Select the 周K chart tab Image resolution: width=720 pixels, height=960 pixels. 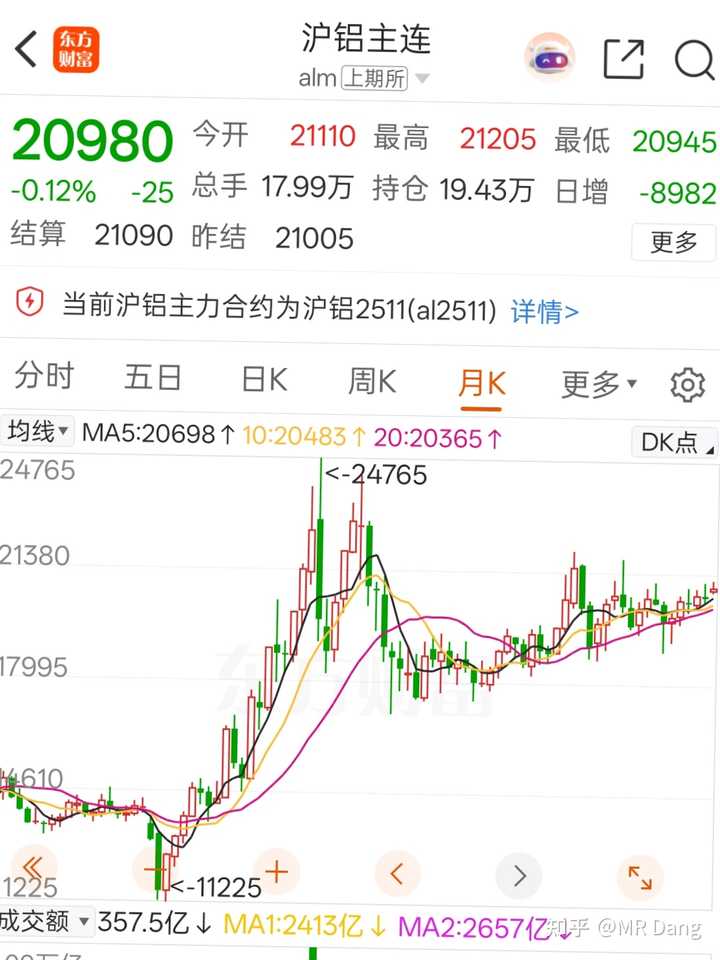click(372, 380)
